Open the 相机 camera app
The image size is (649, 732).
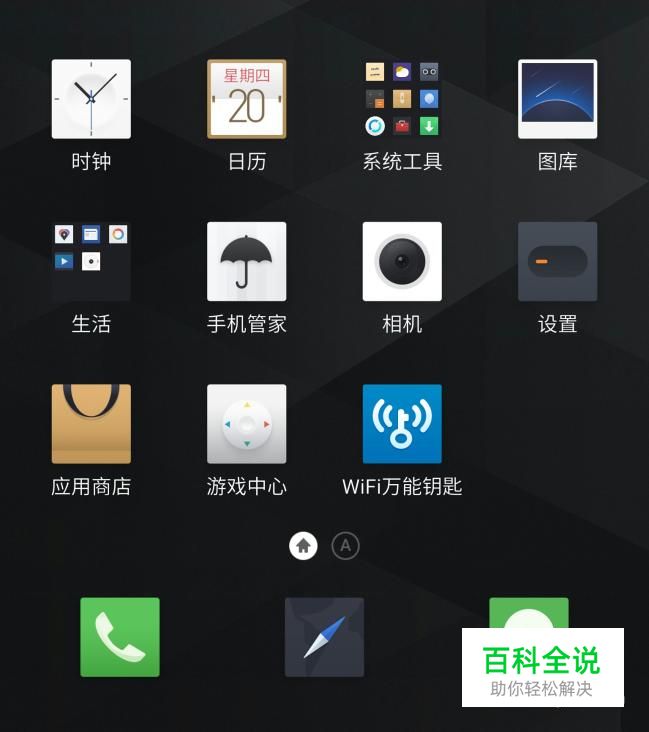point(402,262)
